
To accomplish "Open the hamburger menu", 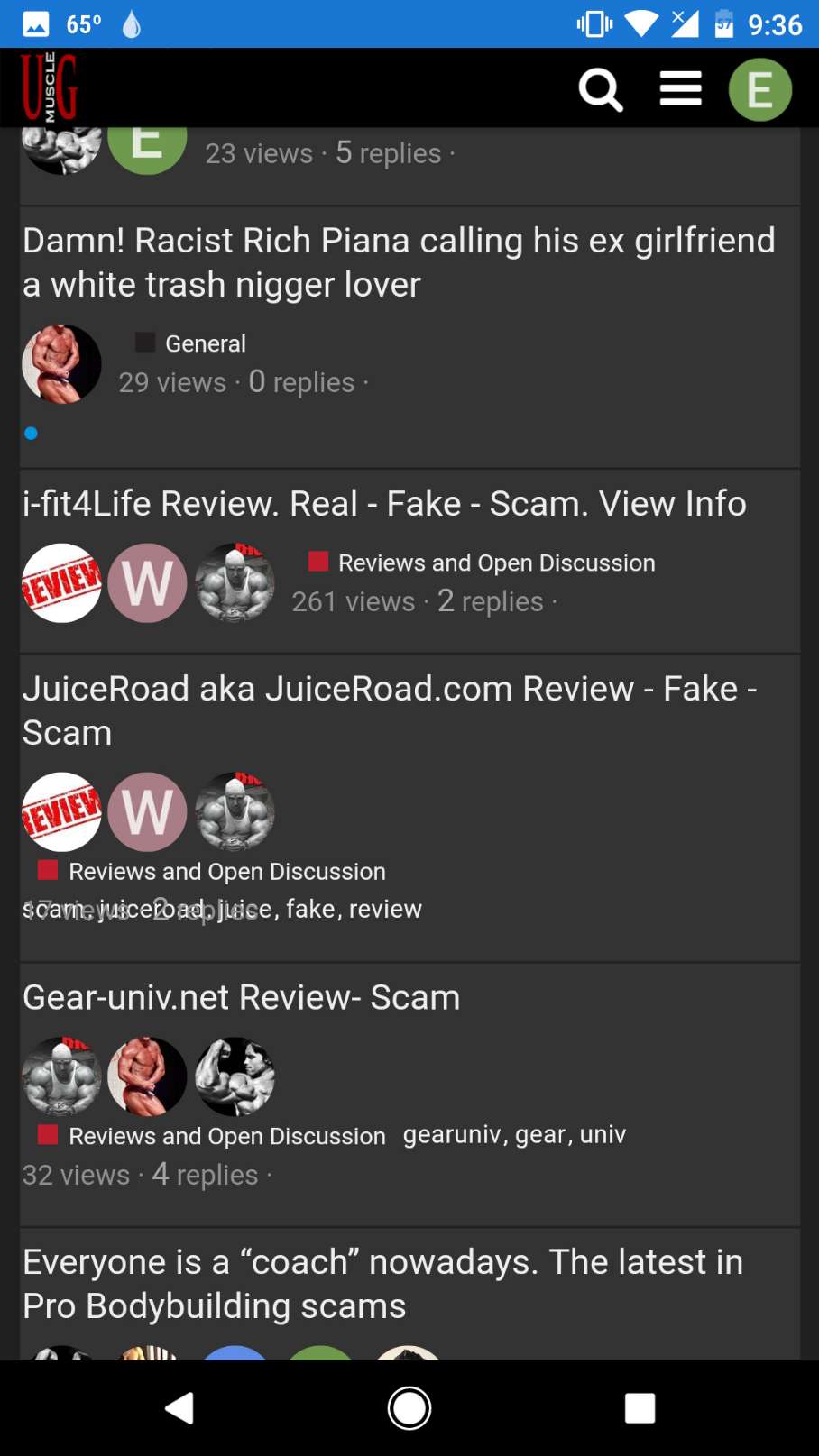I will pos(680,89).
